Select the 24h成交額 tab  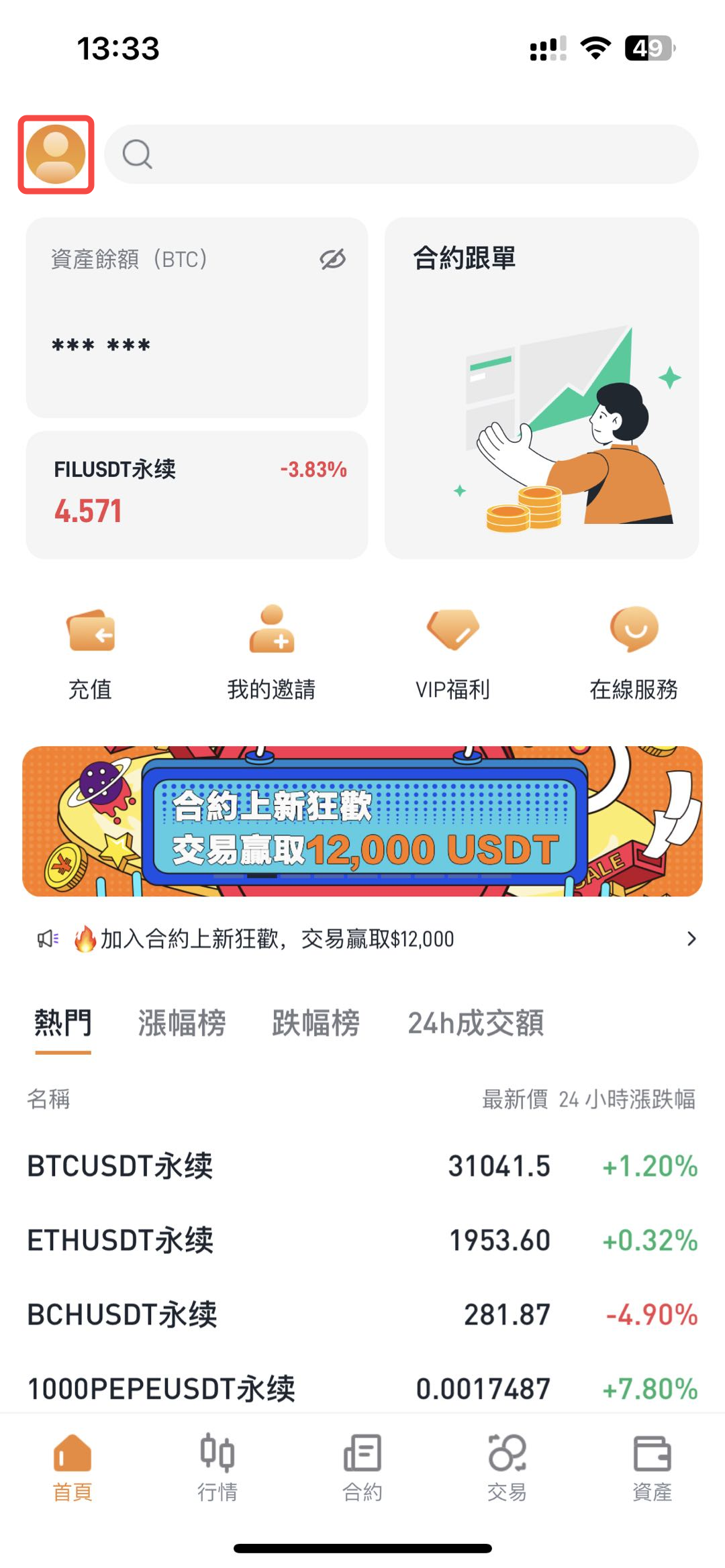(475, 1023)
